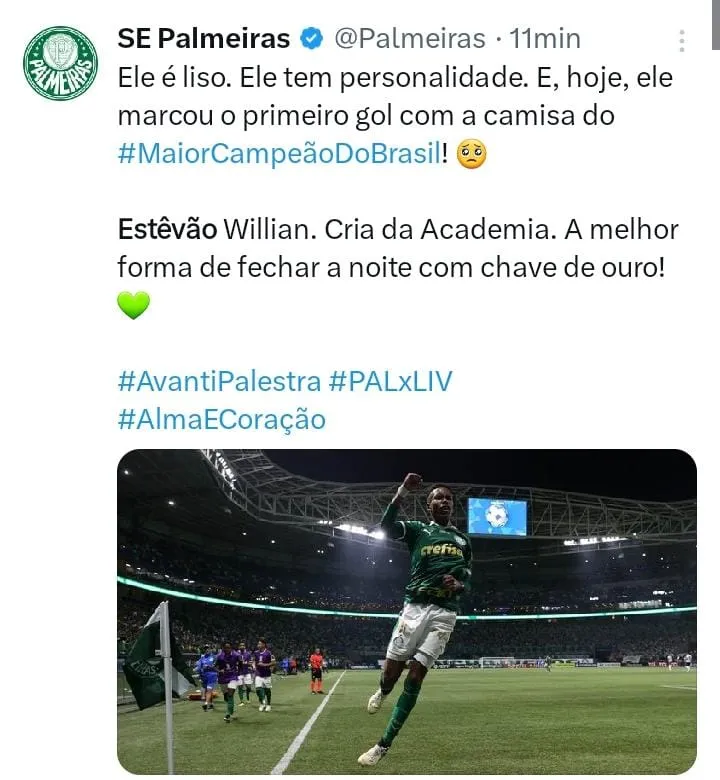Open hashtag #AlmaECoração
720x780 pixels.
pos(222,419)
